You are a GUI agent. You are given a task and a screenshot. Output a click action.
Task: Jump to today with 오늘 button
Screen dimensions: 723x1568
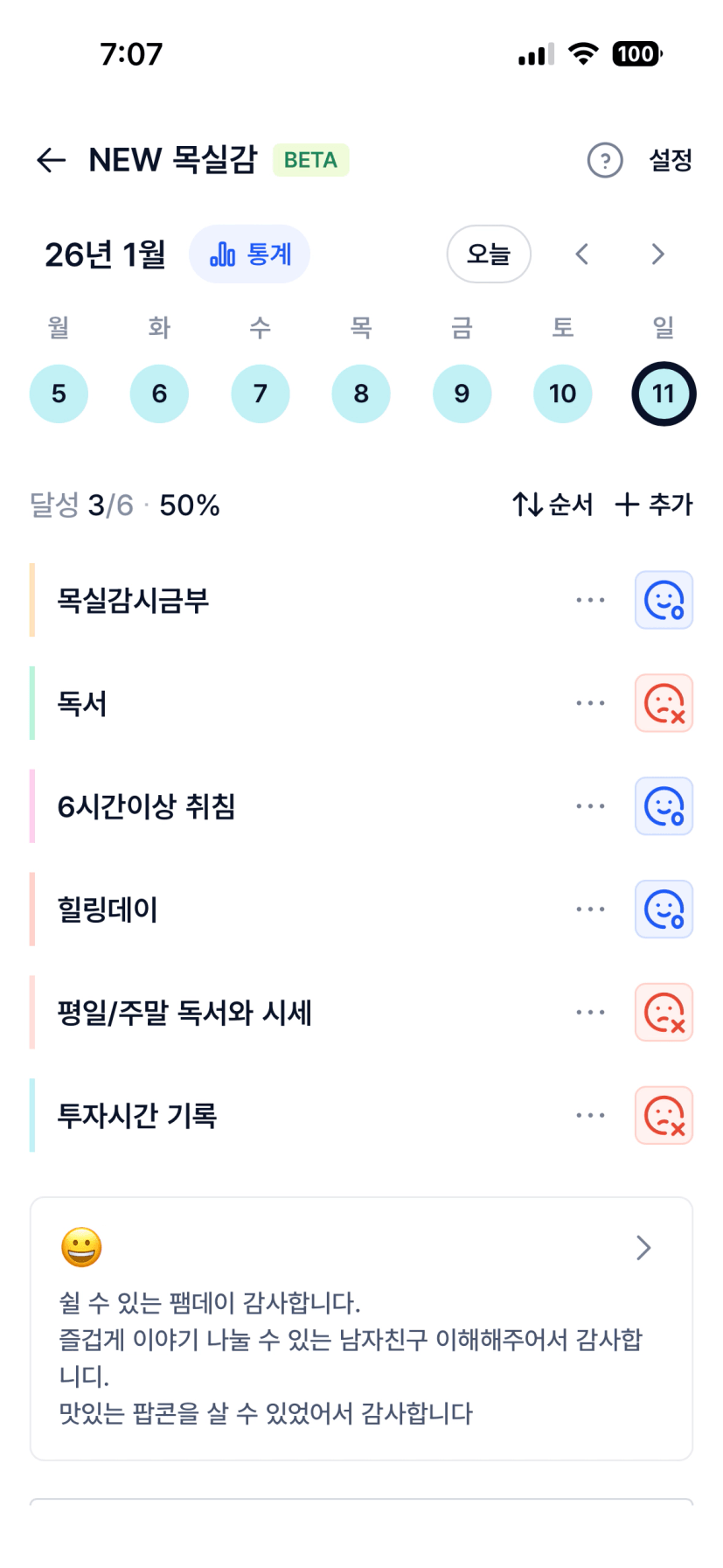coord(489,254)
